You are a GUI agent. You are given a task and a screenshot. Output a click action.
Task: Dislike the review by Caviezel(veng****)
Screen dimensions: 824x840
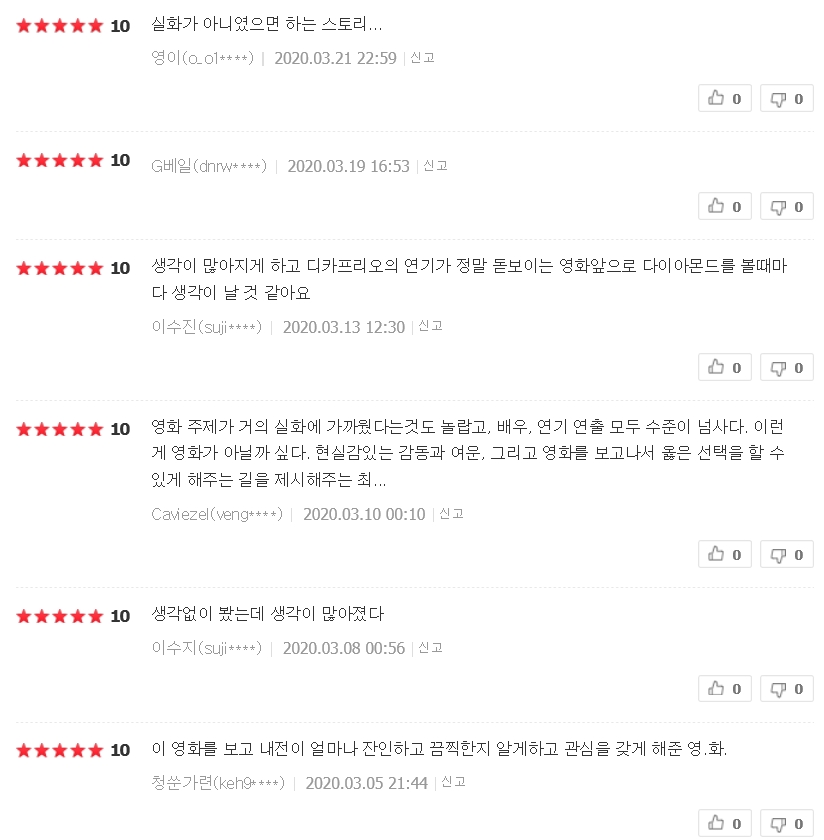[786, 554]
